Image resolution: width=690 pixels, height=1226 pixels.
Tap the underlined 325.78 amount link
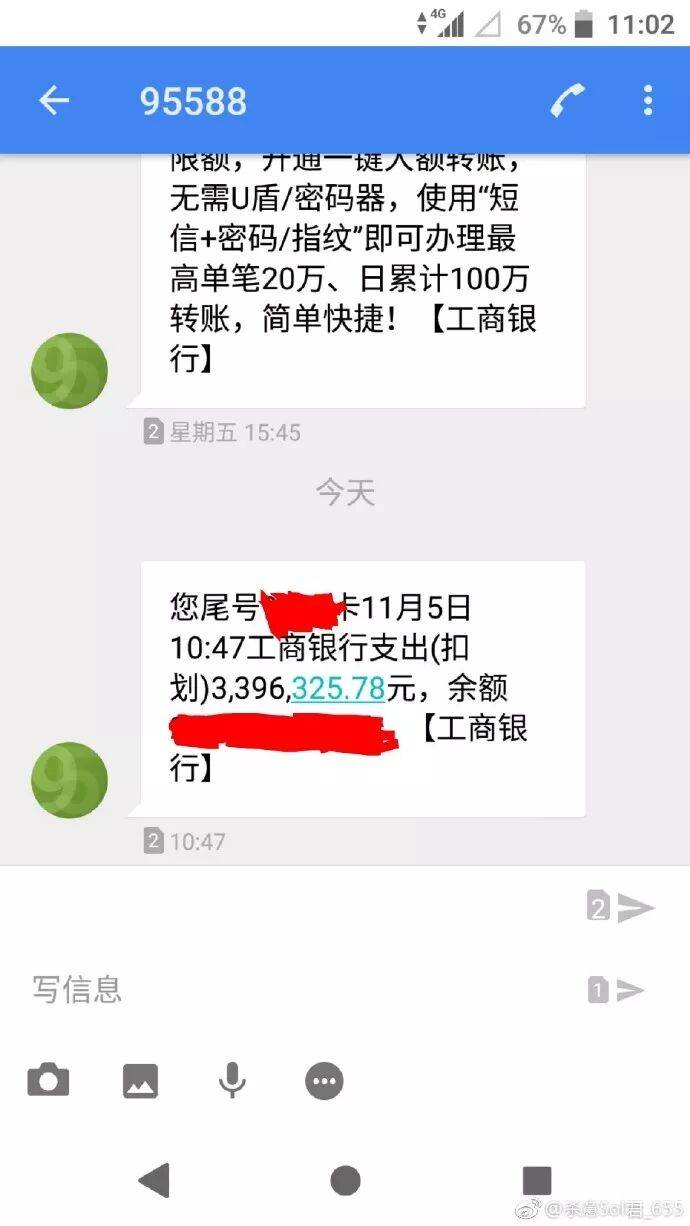click(338, 688)
